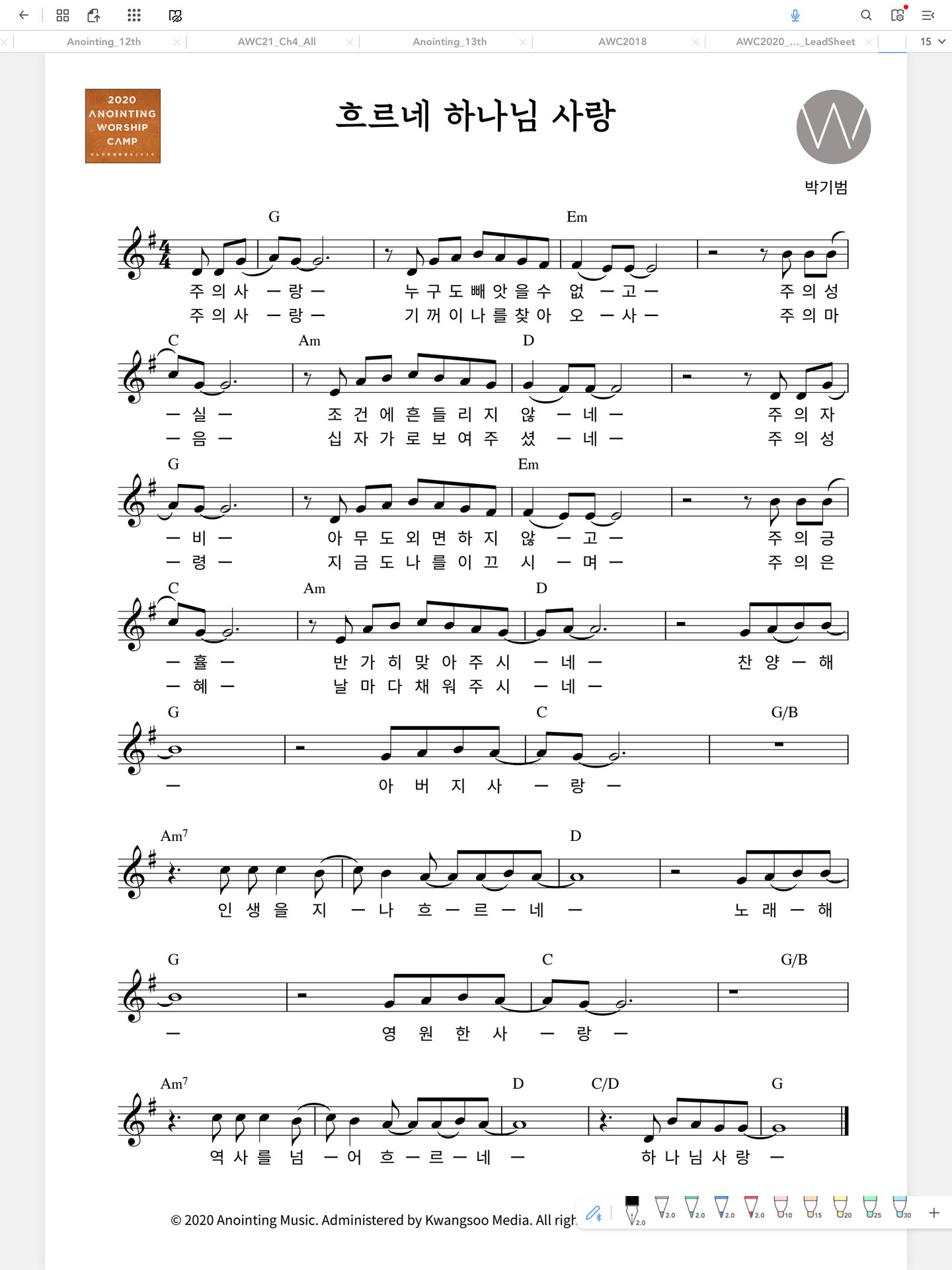Switch to the AWC21_Ch4_All tab
Viewport: 952px width, 1270px height.
point(276,42)
